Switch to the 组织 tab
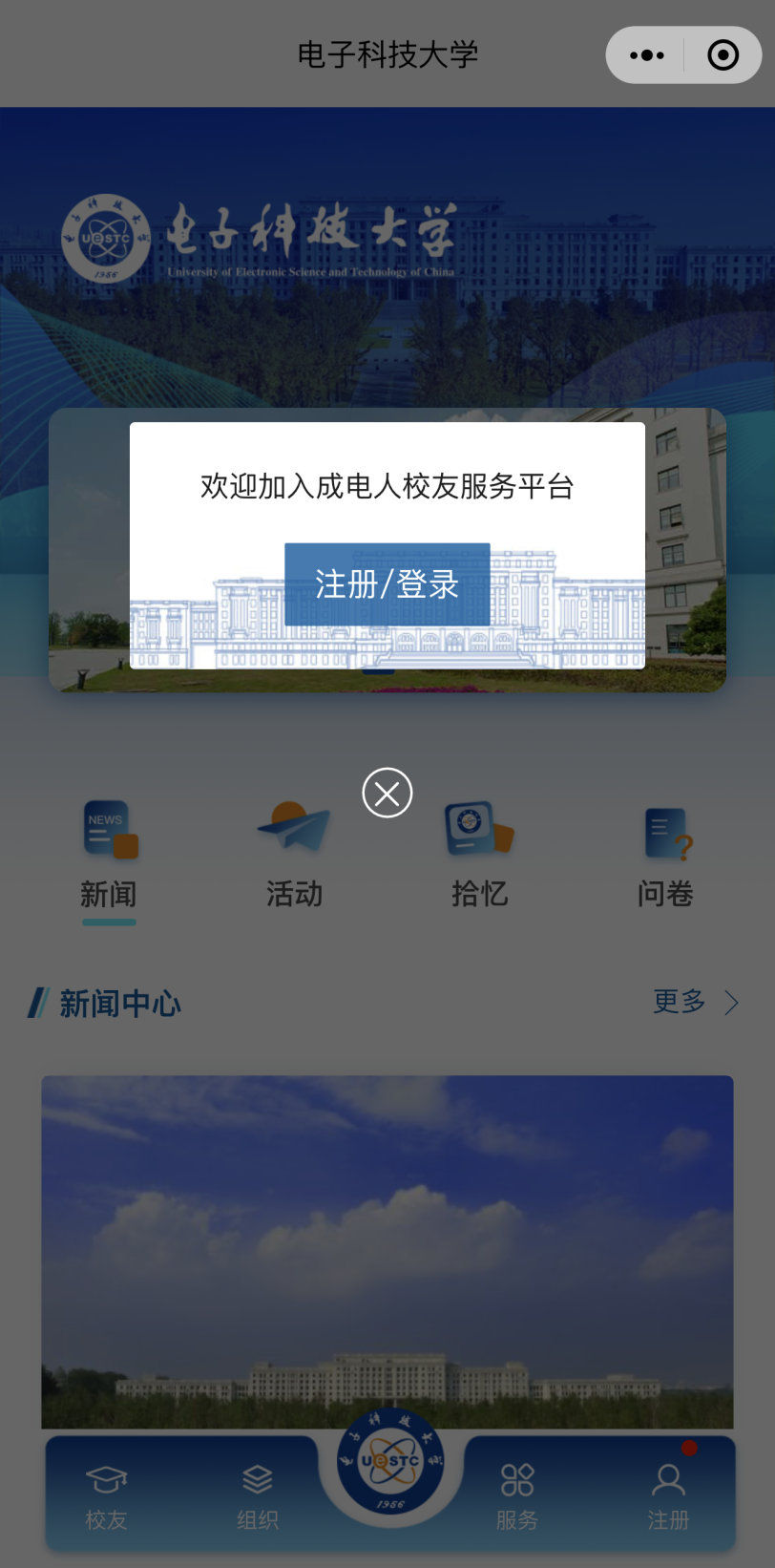Viewport: 775px width, 1568px height. [x=257, y=1496]
